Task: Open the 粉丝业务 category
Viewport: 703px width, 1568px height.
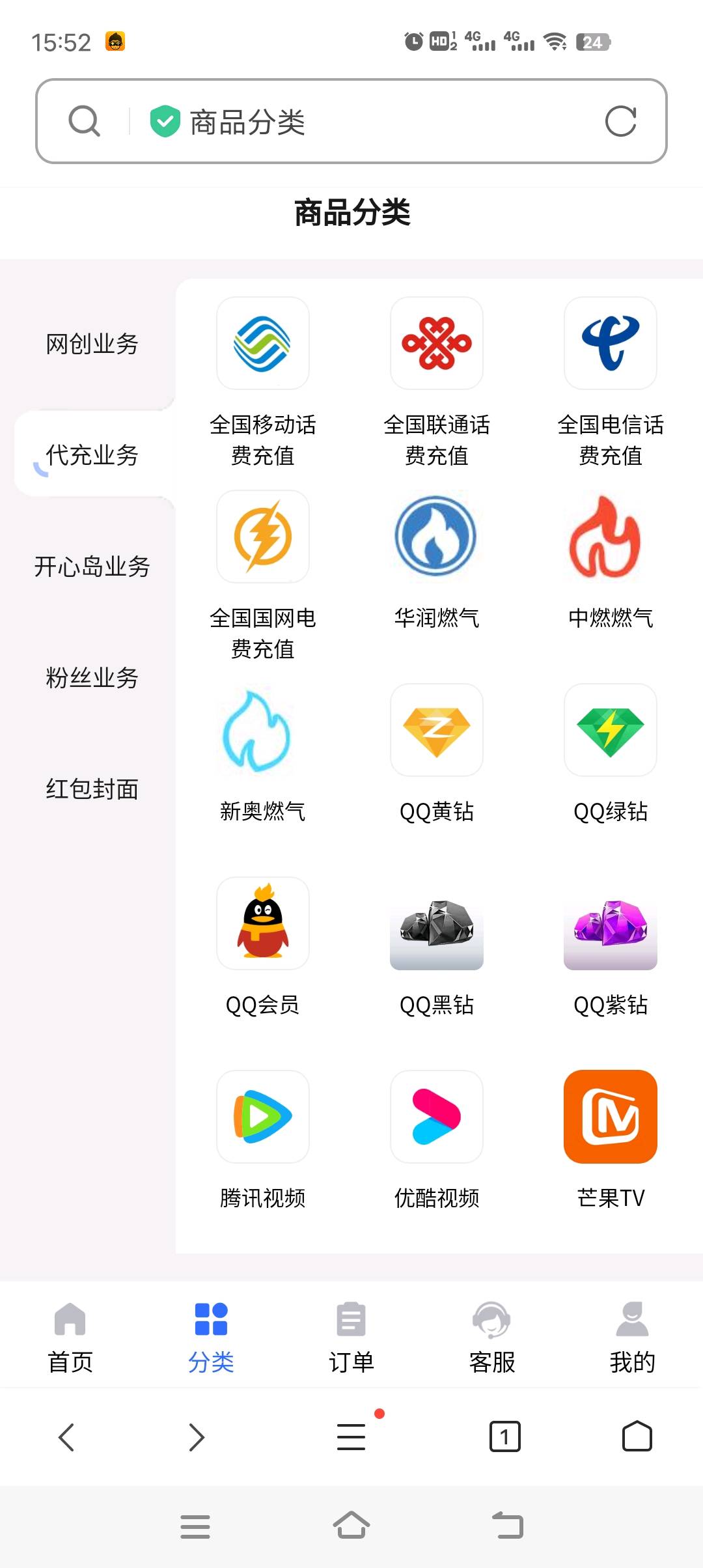Action: [92, 677]
